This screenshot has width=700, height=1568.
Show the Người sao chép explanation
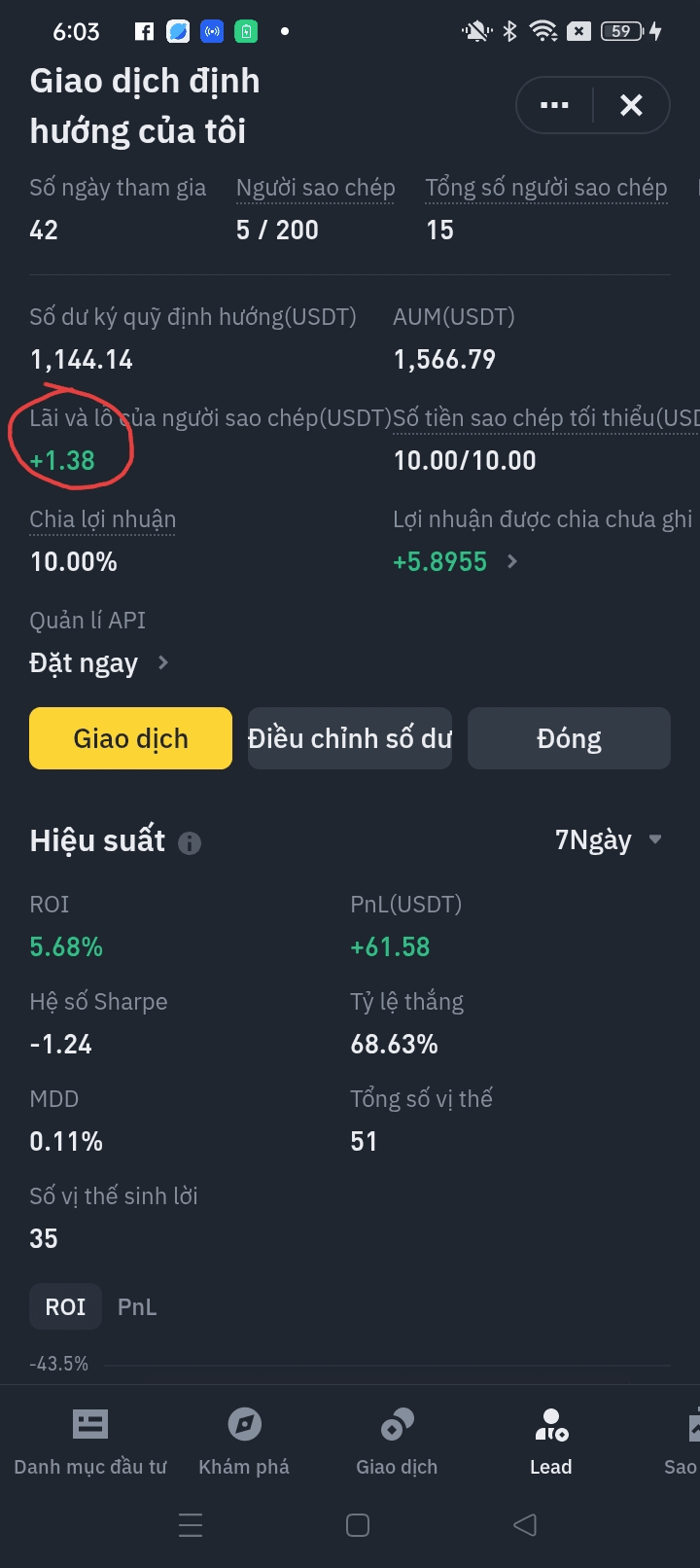point(315,188)
